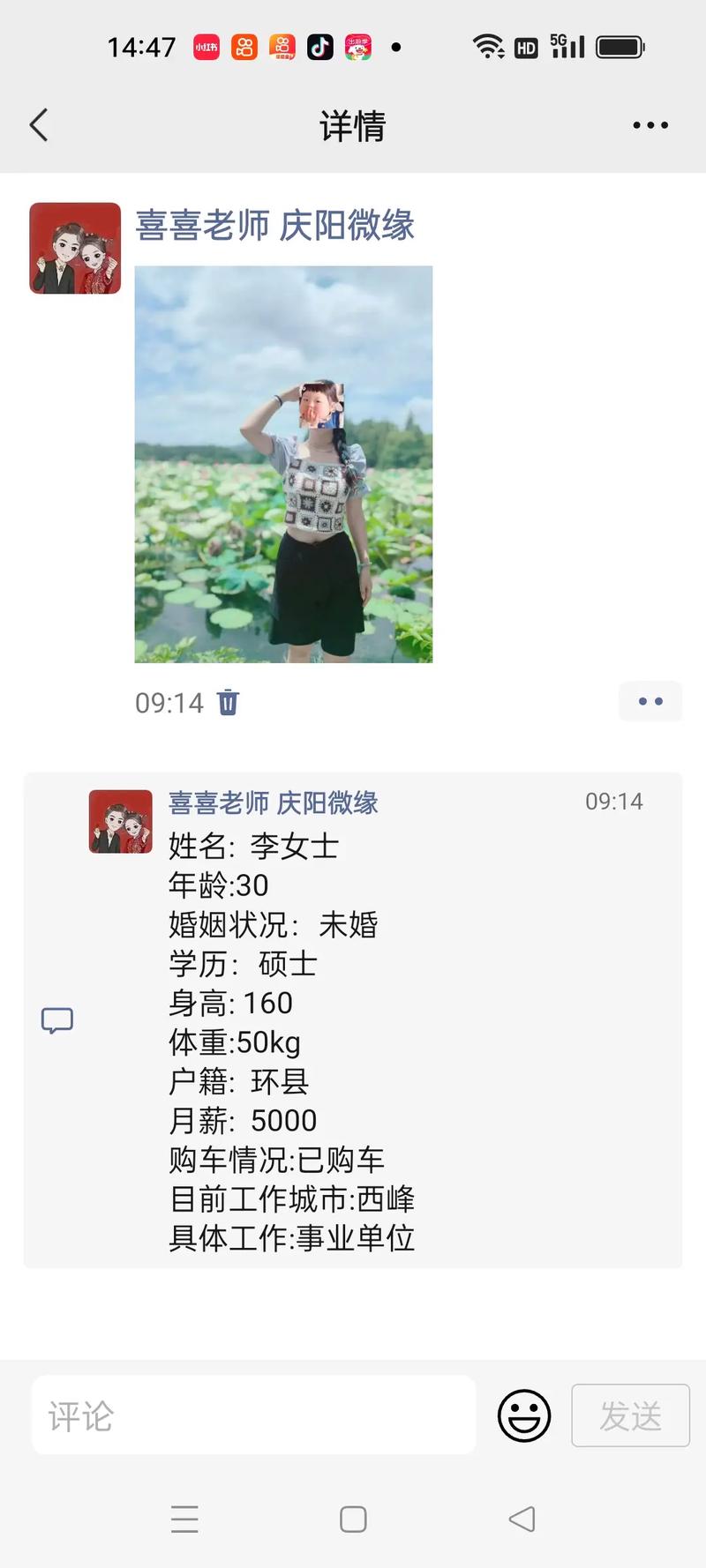Open the three-dot overflow menu
This screenshot has height=1568, width=706.
click(650, 125)
